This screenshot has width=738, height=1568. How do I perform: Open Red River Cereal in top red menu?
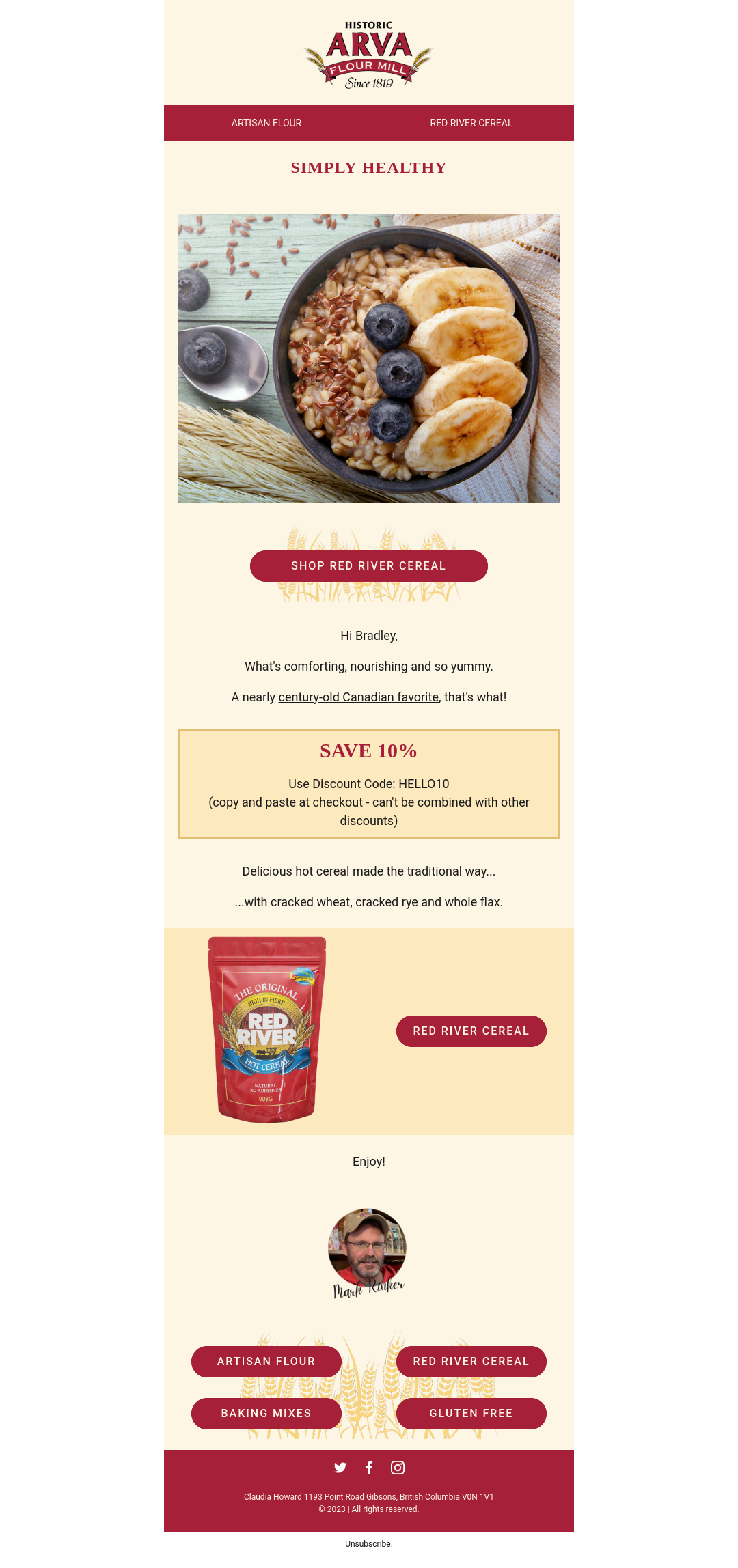pos(471,123)
